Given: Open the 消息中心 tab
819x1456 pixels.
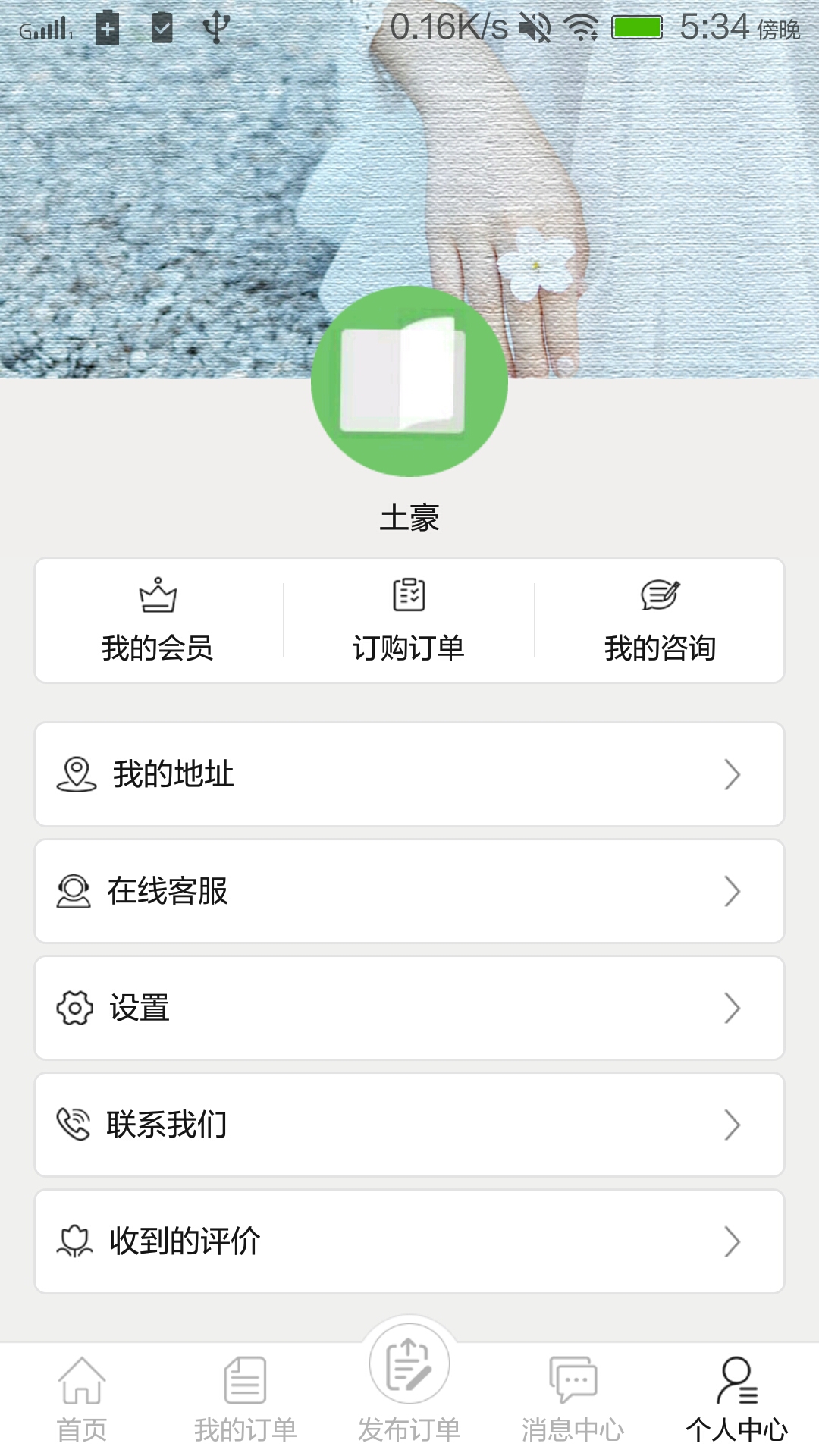Looking at the screenshot, I should [x=574, y=1403].
